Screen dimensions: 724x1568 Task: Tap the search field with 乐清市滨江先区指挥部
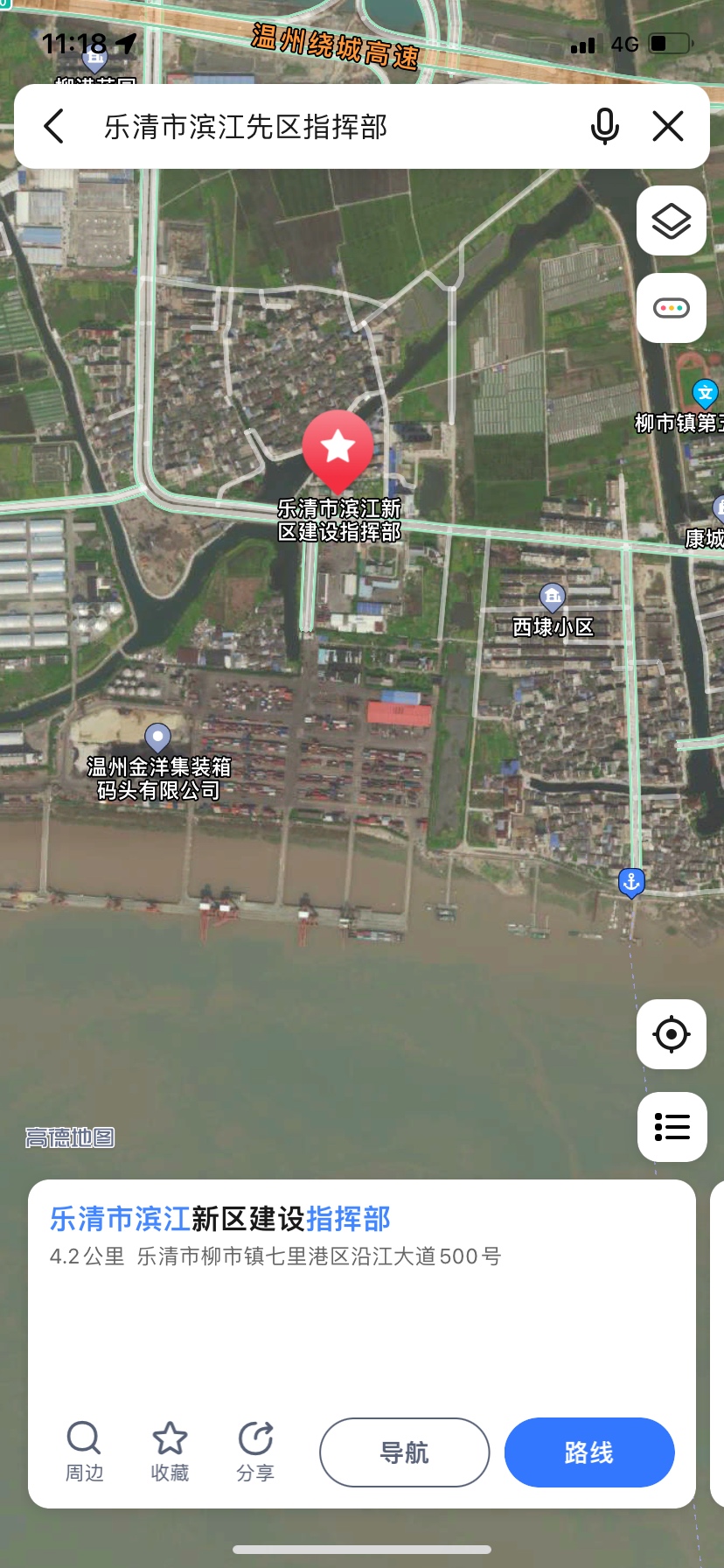point(332,127)
